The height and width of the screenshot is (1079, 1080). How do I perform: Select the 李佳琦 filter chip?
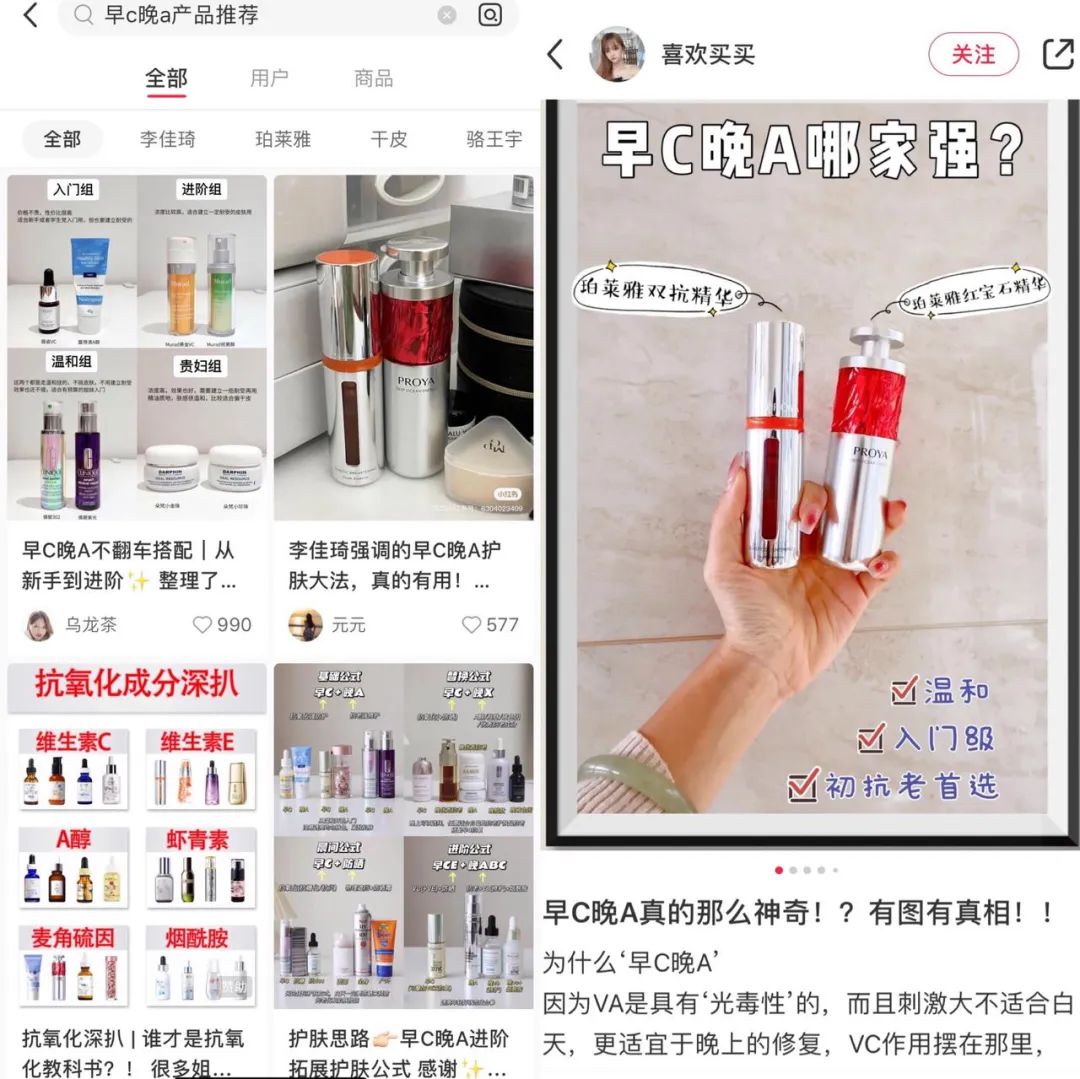[167, 139]
